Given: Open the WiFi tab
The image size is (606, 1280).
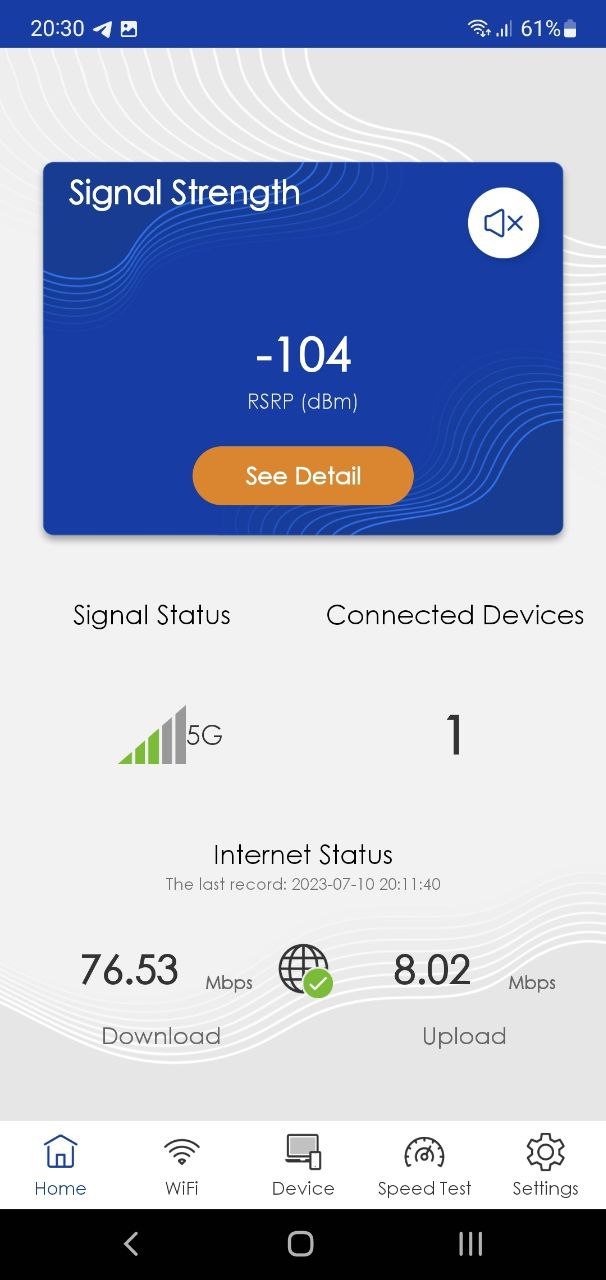Looking at the screenshot, I should [181, 1165].
